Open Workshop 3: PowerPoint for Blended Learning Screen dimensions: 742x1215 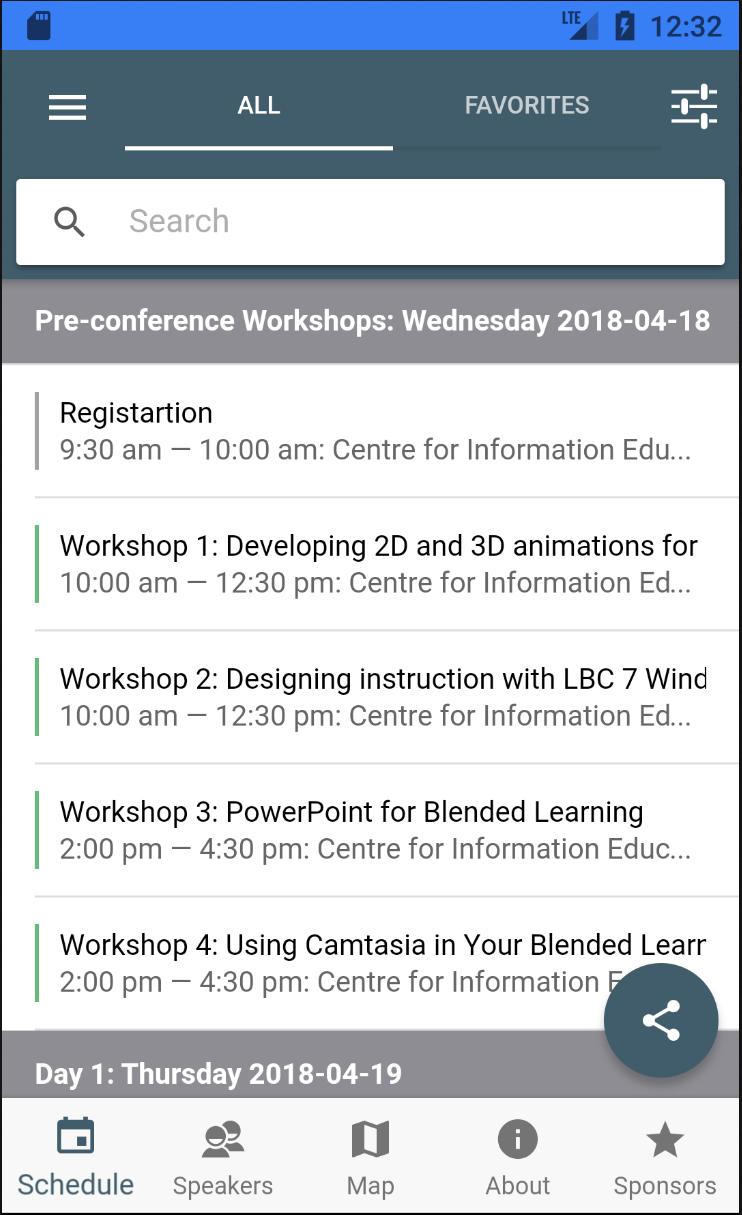point(370,828)
